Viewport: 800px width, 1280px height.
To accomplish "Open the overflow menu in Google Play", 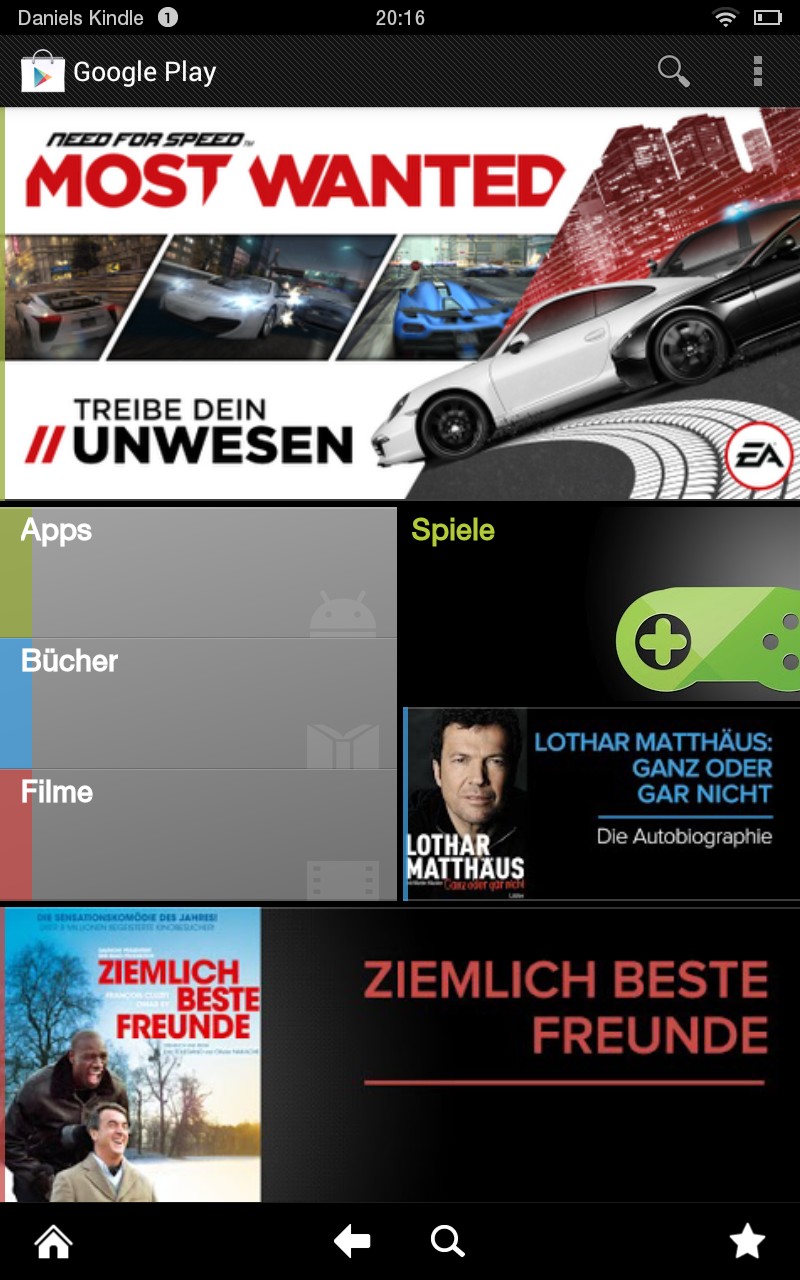I will tap(758, 71).
